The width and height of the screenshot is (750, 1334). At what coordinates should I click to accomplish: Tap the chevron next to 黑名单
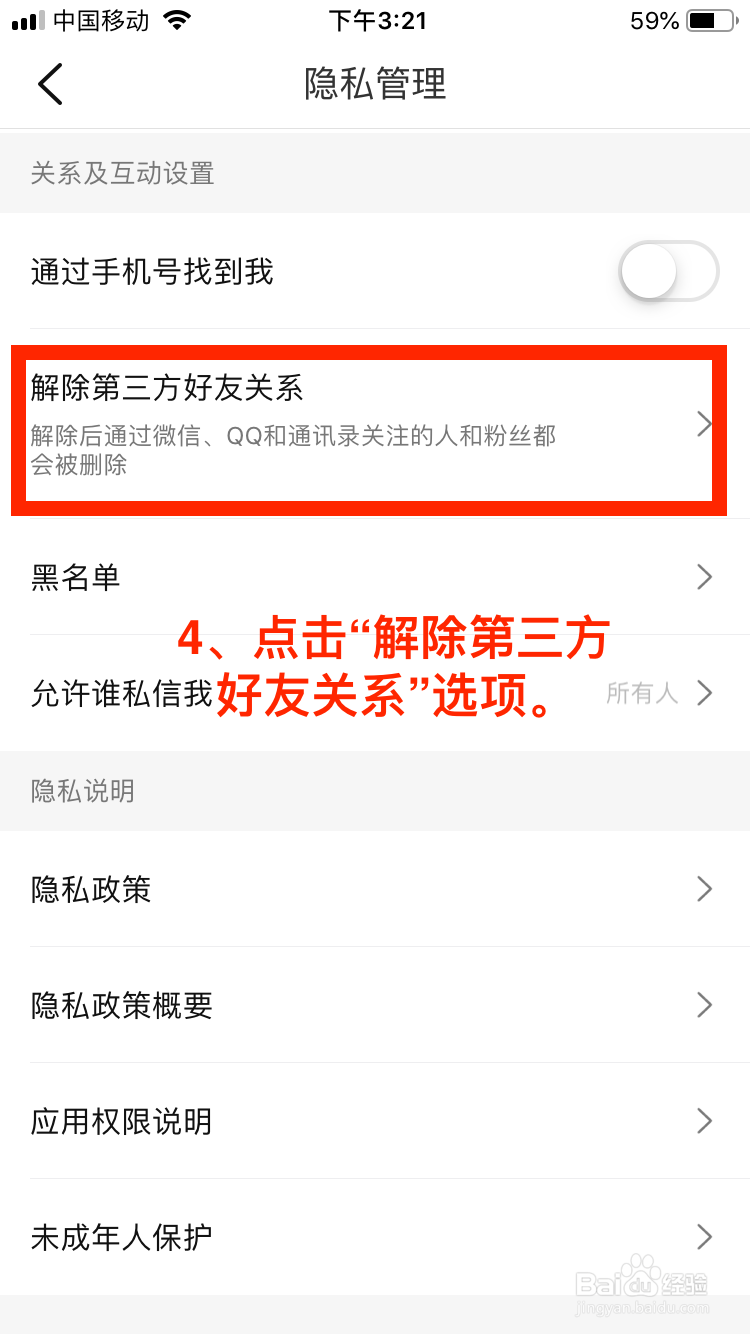[703, 577]
